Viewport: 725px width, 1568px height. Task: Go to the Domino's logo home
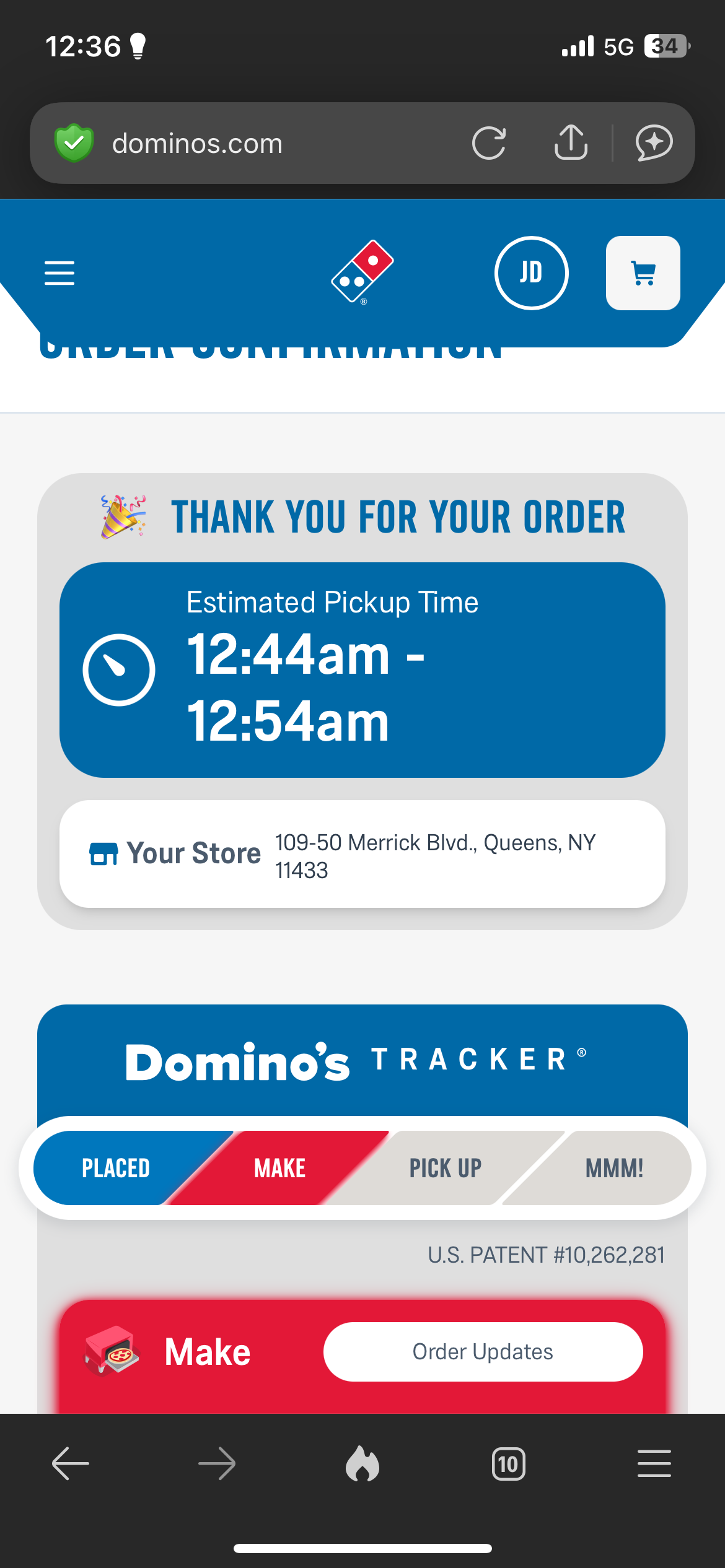pyautogui.click(x=362, y=272)
